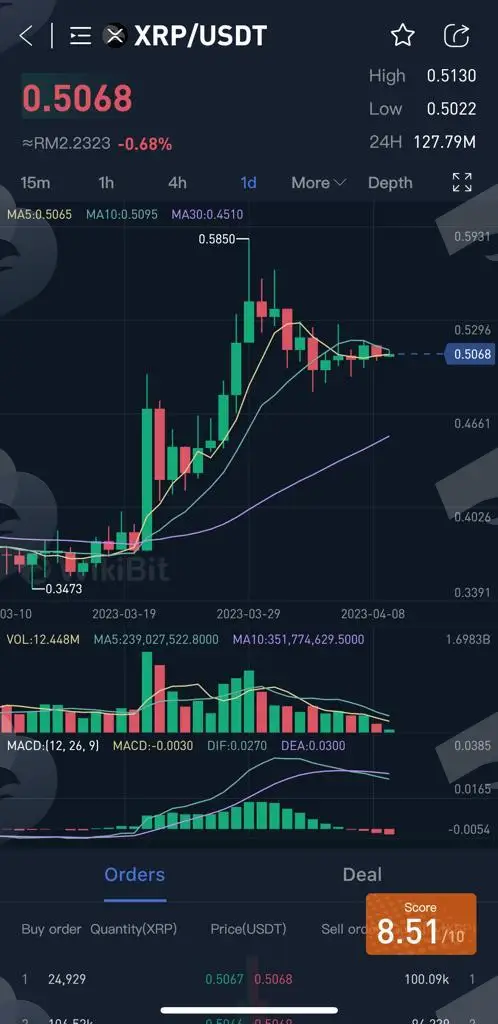Go back using the top-left arrow
The height and width of the screenshot is (1024, 498).
pyautogui.click(x=26, y=36)
